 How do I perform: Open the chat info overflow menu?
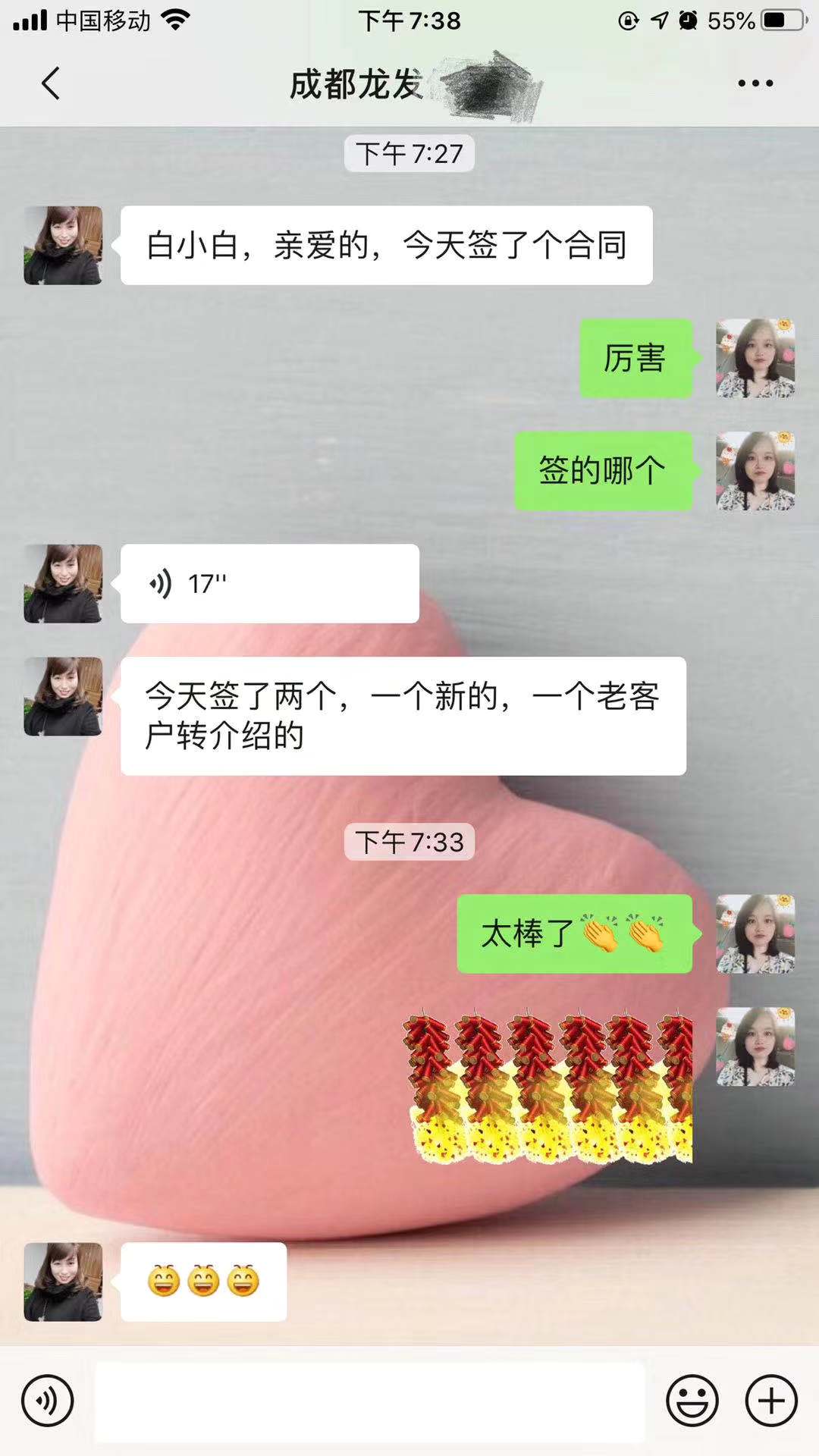tap(755, 83)
